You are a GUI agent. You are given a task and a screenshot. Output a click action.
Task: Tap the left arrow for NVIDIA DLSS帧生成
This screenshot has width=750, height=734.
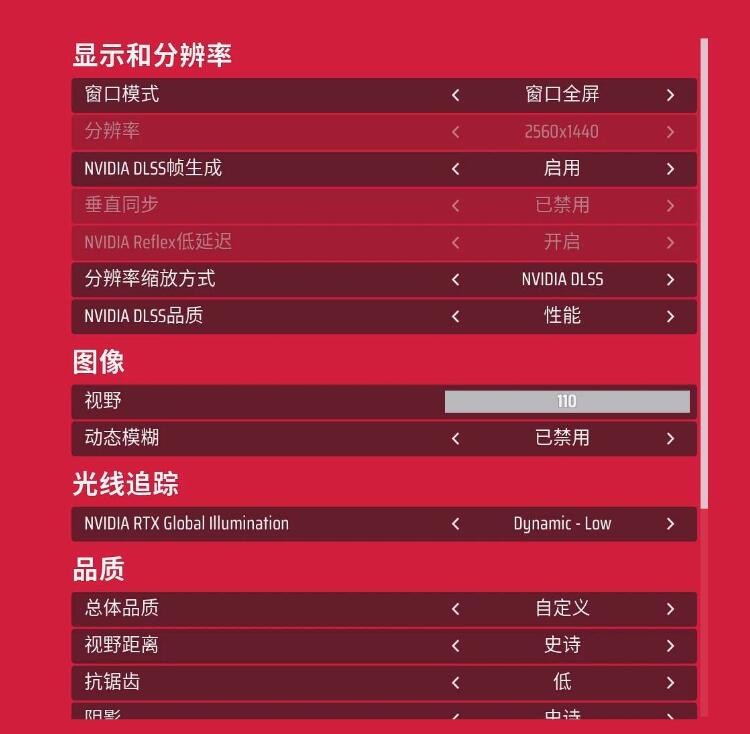[456, 169]
